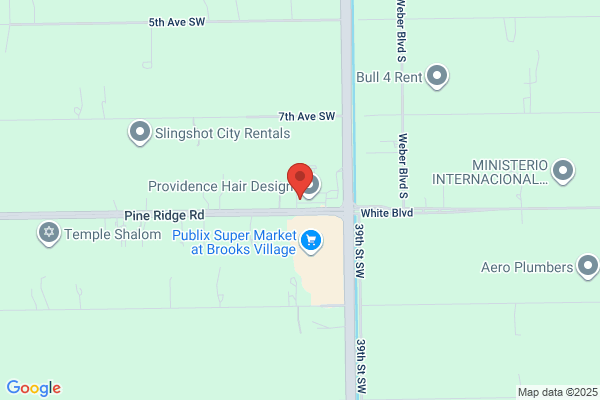Tap the Aero Plumbers marker
Image resolution: width=600 pixels, height=400 pixels.
pos(588,266)
